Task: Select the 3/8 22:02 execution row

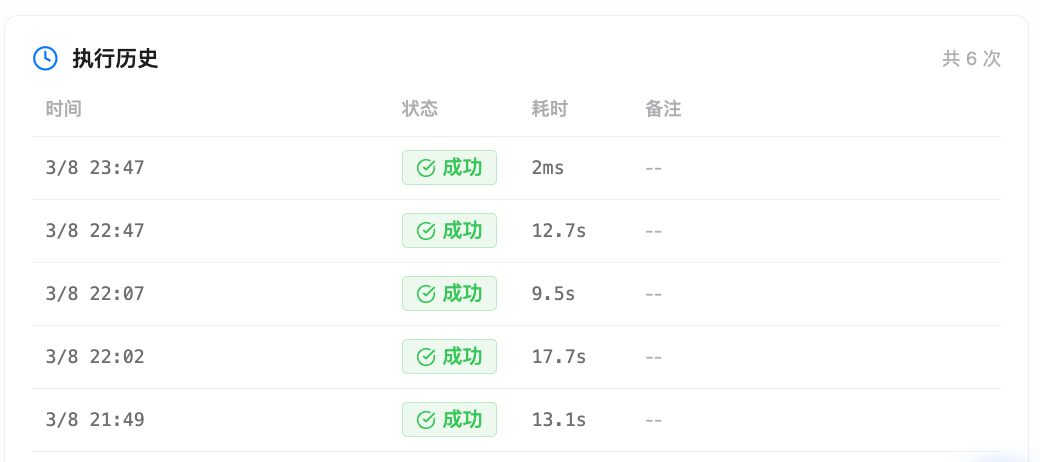Action: (95, 357)
